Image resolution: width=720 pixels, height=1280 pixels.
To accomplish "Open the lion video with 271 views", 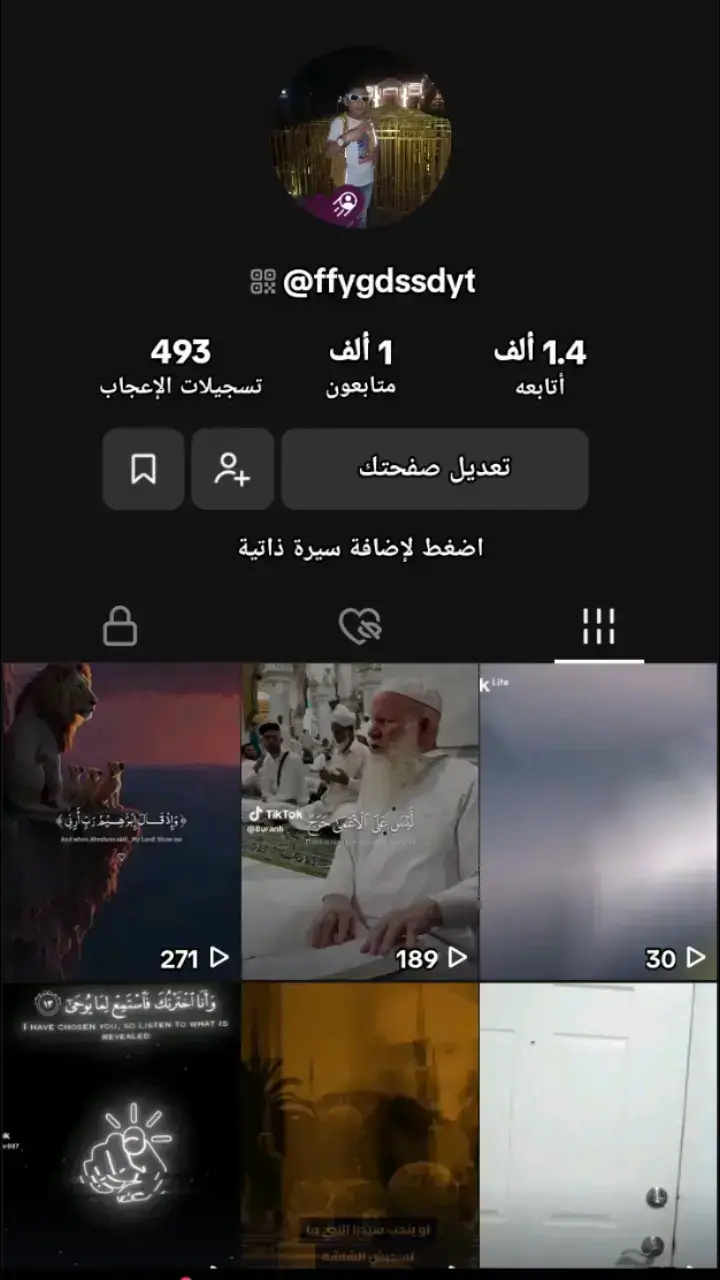I will (120, 820).
